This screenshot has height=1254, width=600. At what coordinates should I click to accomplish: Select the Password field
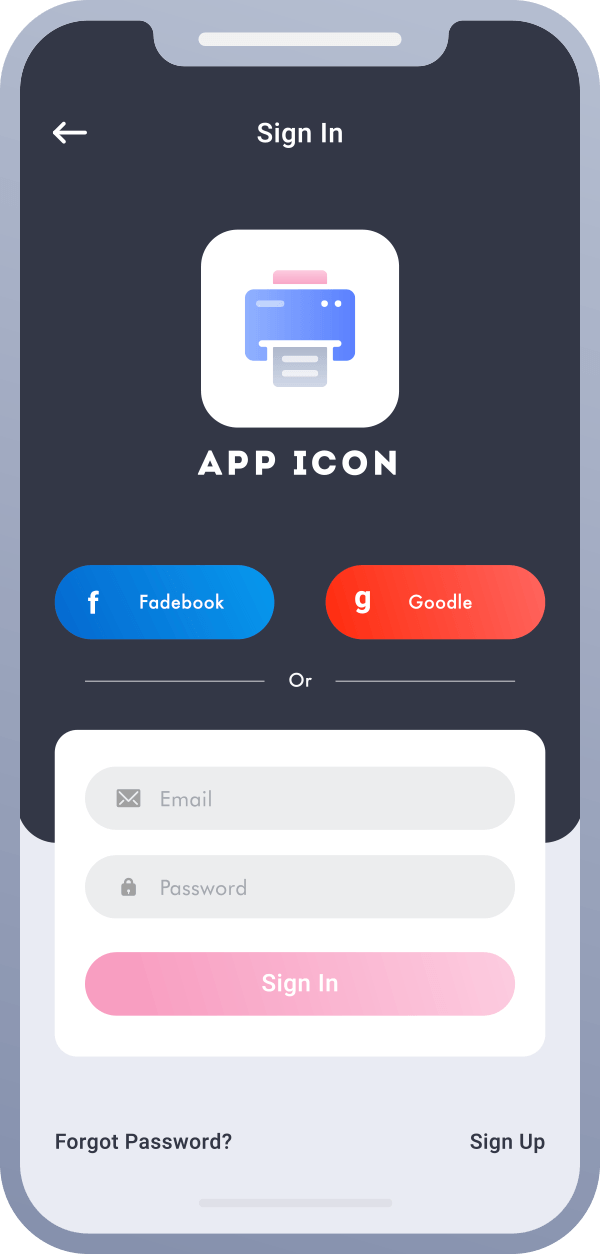tap(300, 887)
